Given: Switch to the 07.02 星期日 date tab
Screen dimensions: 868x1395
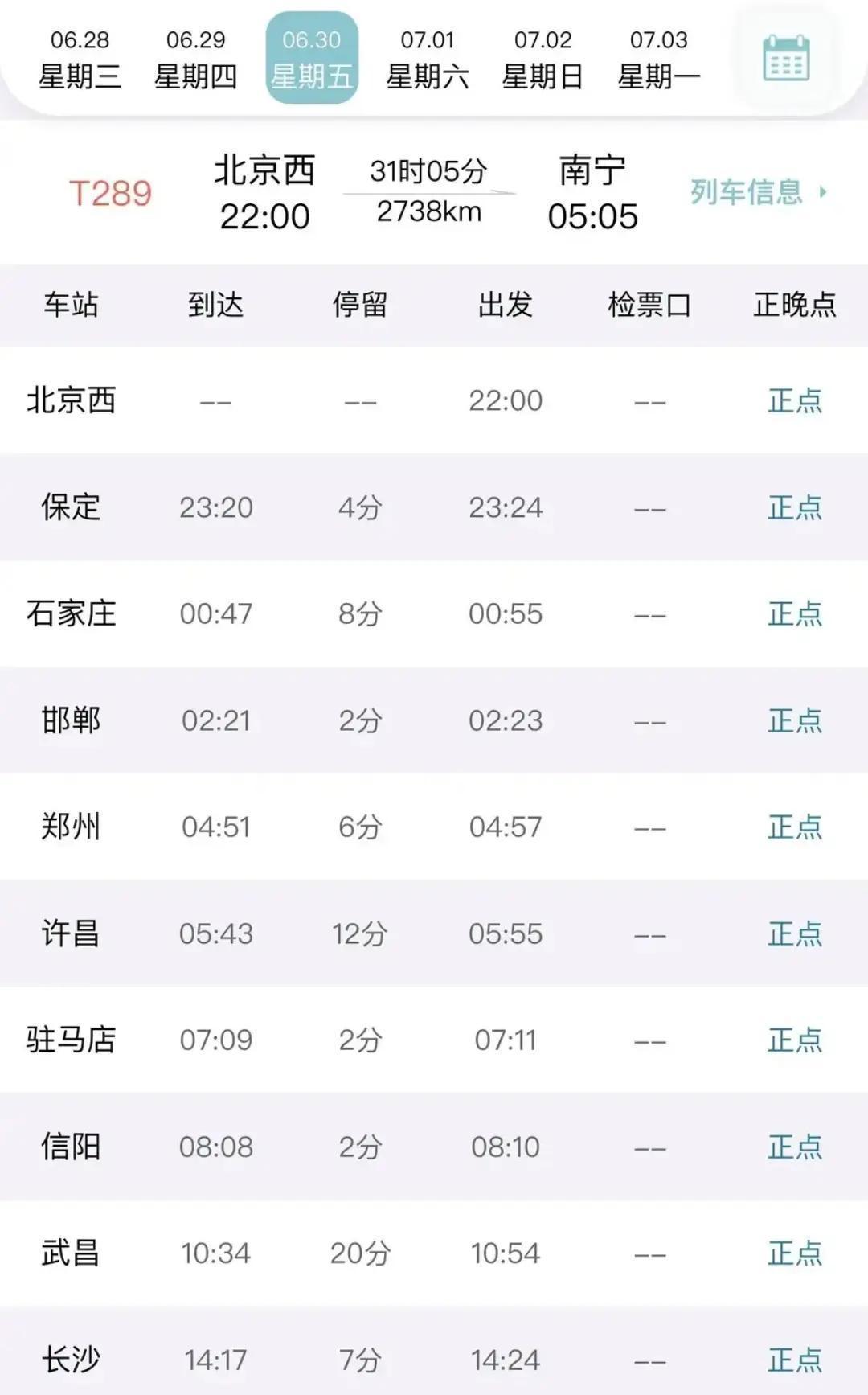Looking at the screenshot, I should pos(542,55).
